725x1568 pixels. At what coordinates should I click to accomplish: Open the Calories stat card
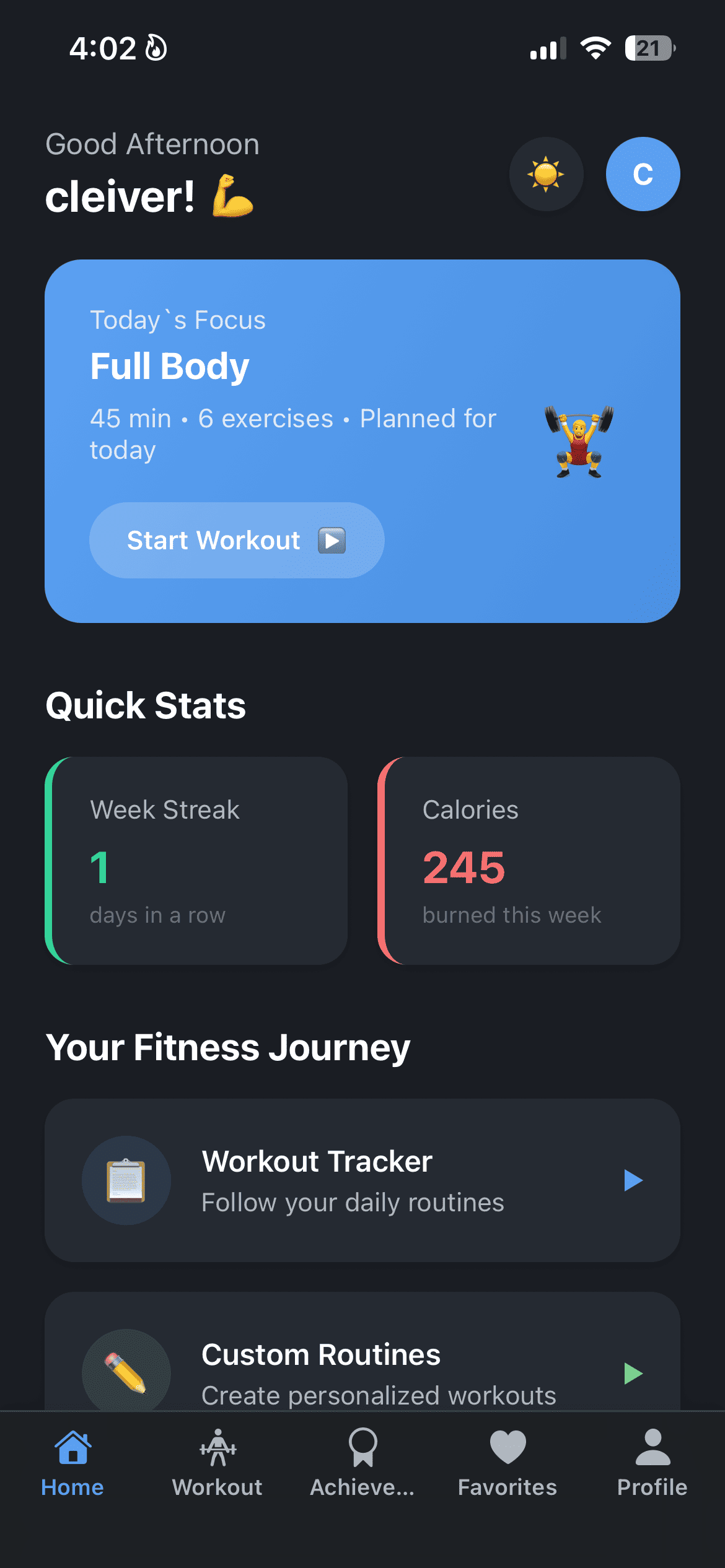[x=529, y=860]
